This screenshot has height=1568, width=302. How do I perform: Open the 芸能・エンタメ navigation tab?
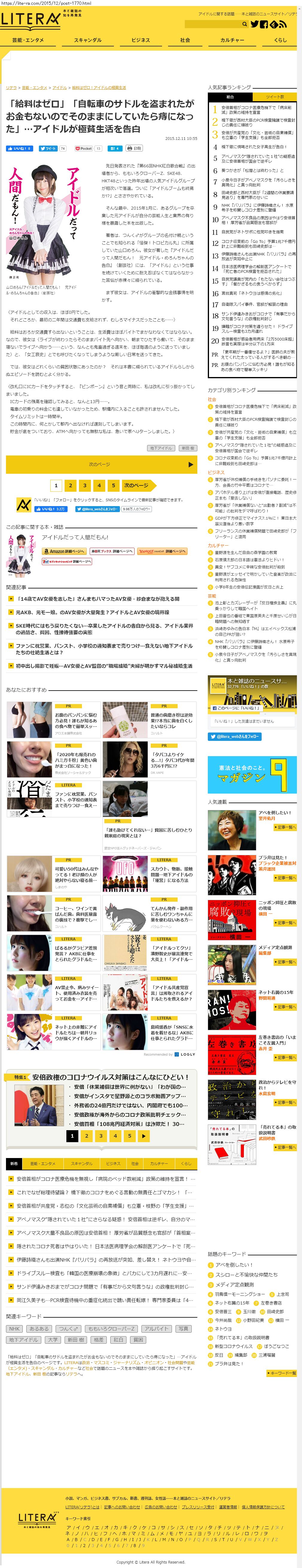pos(28,40)
